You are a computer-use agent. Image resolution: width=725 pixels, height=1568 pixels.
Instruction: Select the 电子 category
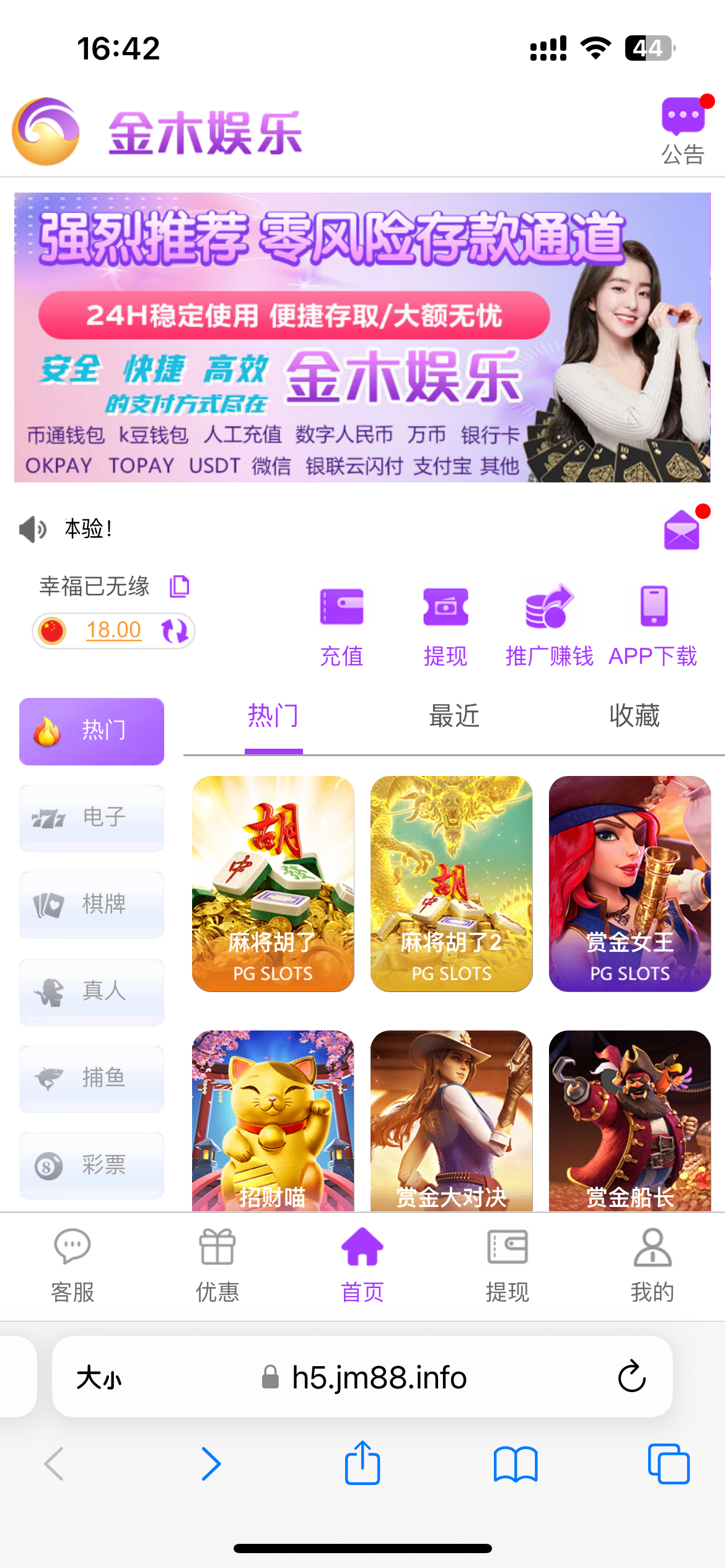tap(92, 818)
